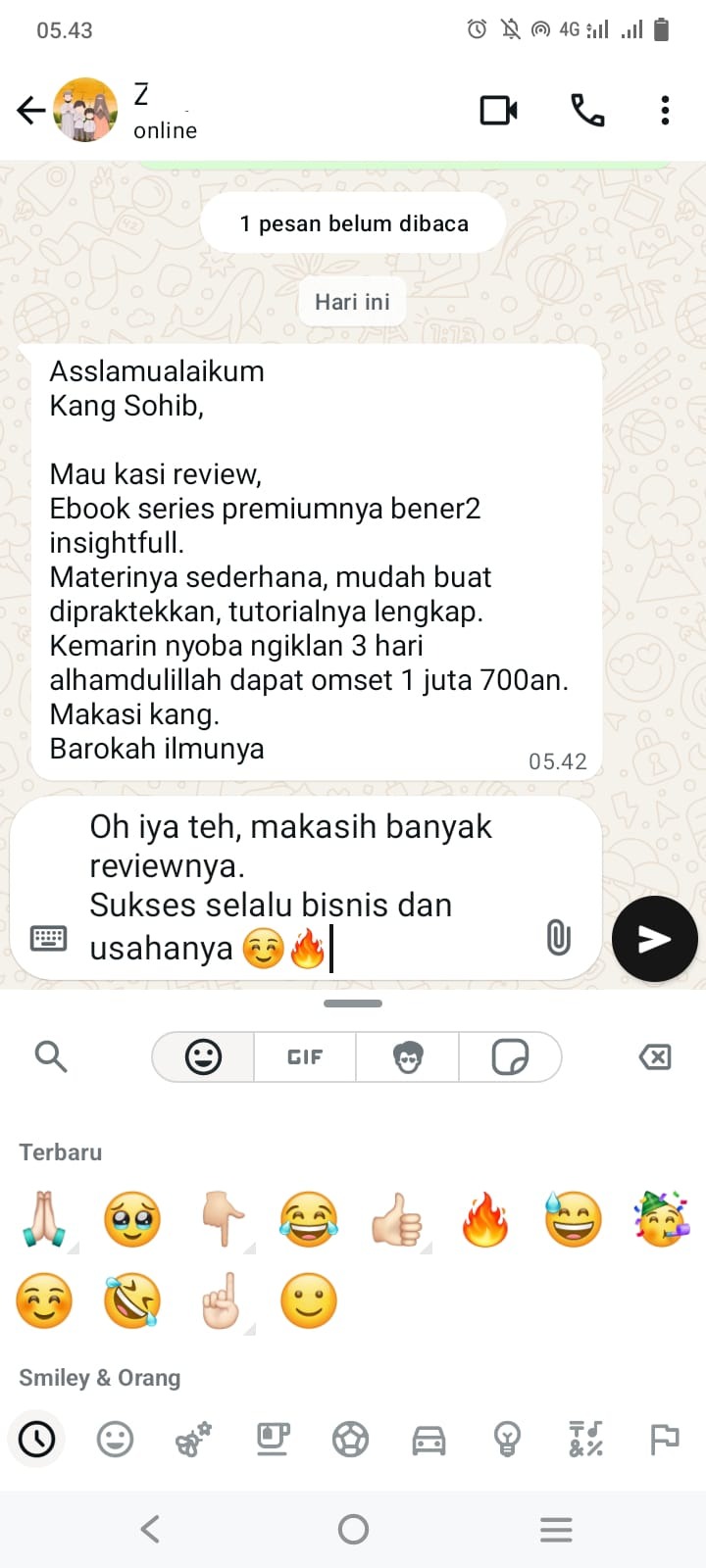Switch back to the text keyboard

pyautogui.click(x=48, y=938)
